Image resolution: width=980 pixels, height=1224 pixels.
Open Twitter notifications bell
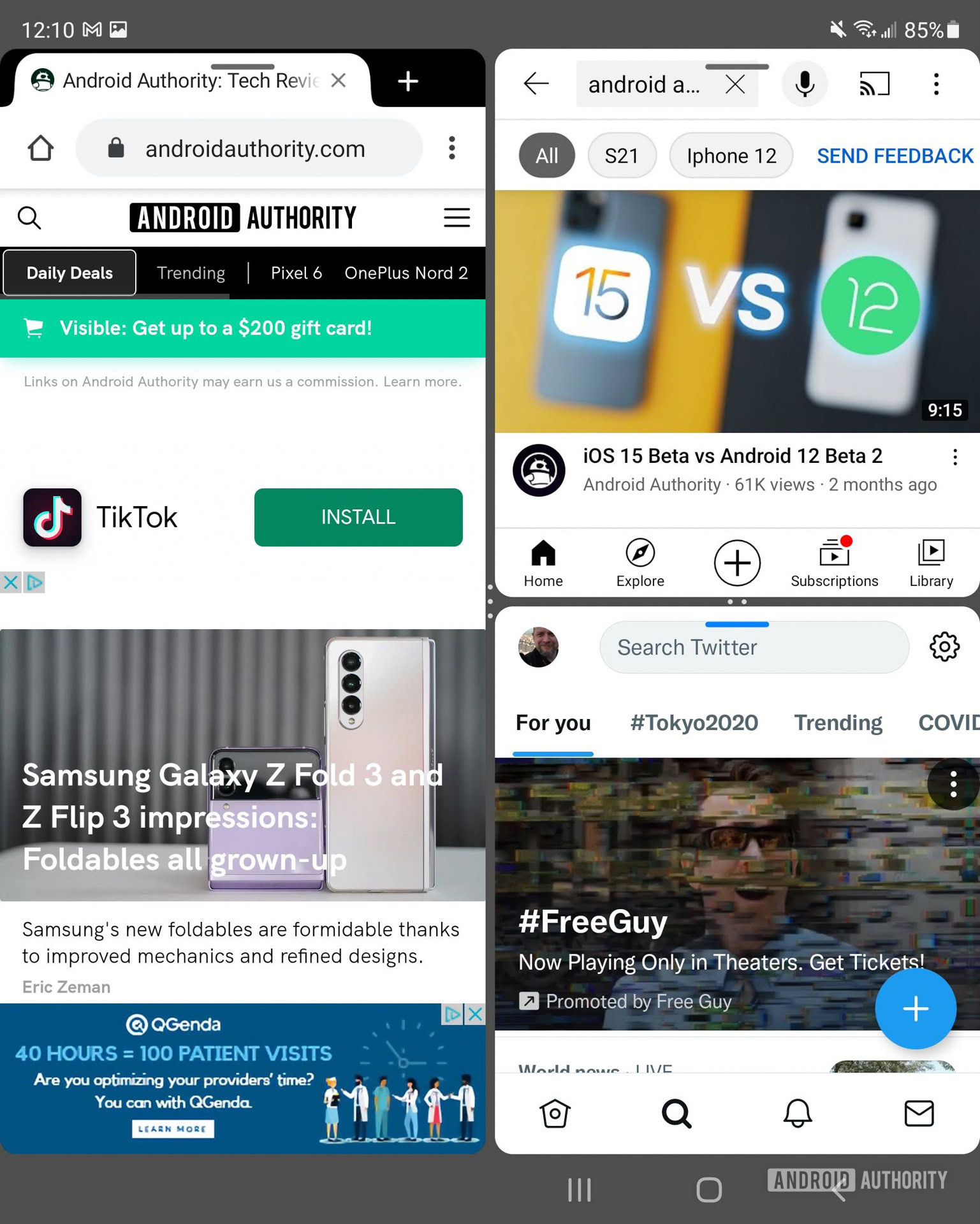pyautogui.click(x=797, y=1114)
